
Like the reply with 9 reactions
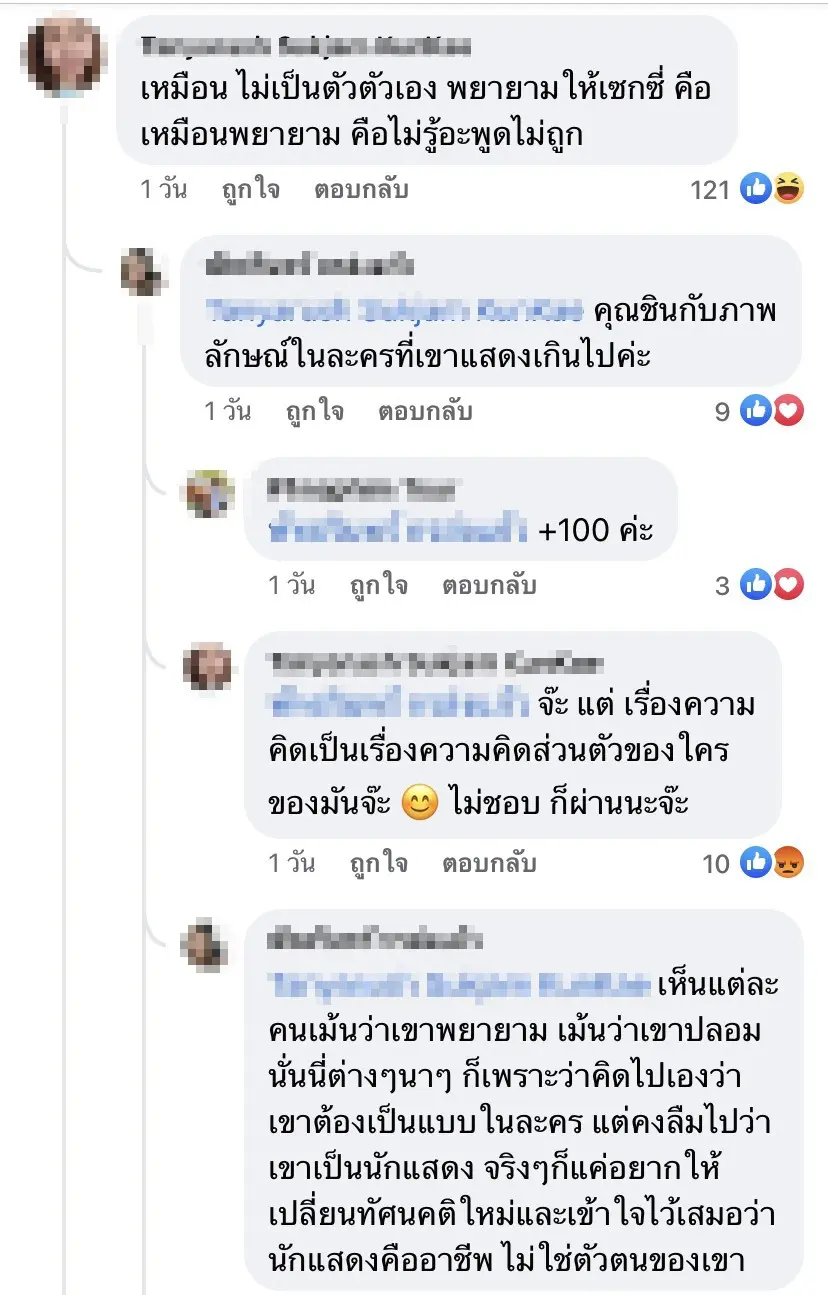click(314, 411)
